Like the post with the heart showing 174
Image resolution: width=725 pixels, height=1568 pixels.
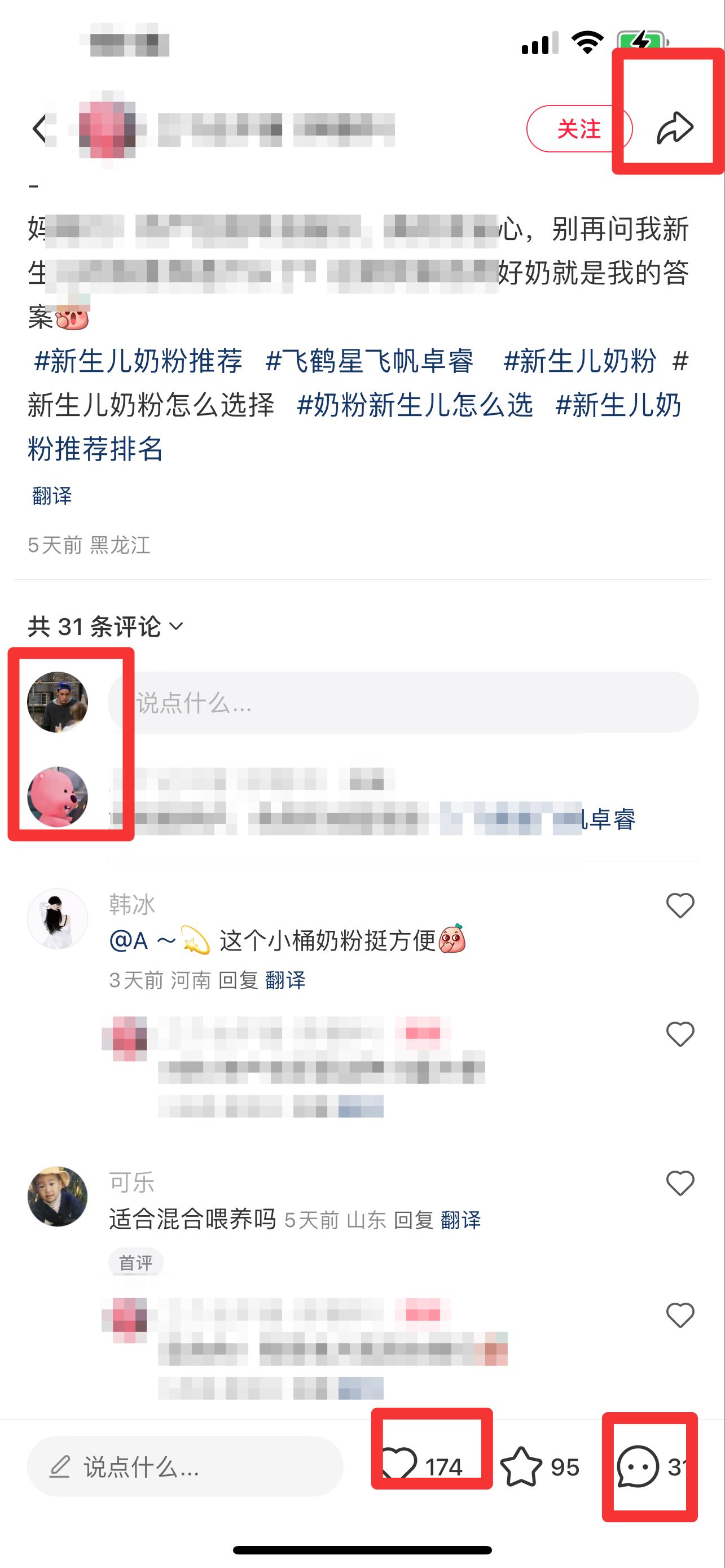pyautogui.click(x=421, y=1467)
